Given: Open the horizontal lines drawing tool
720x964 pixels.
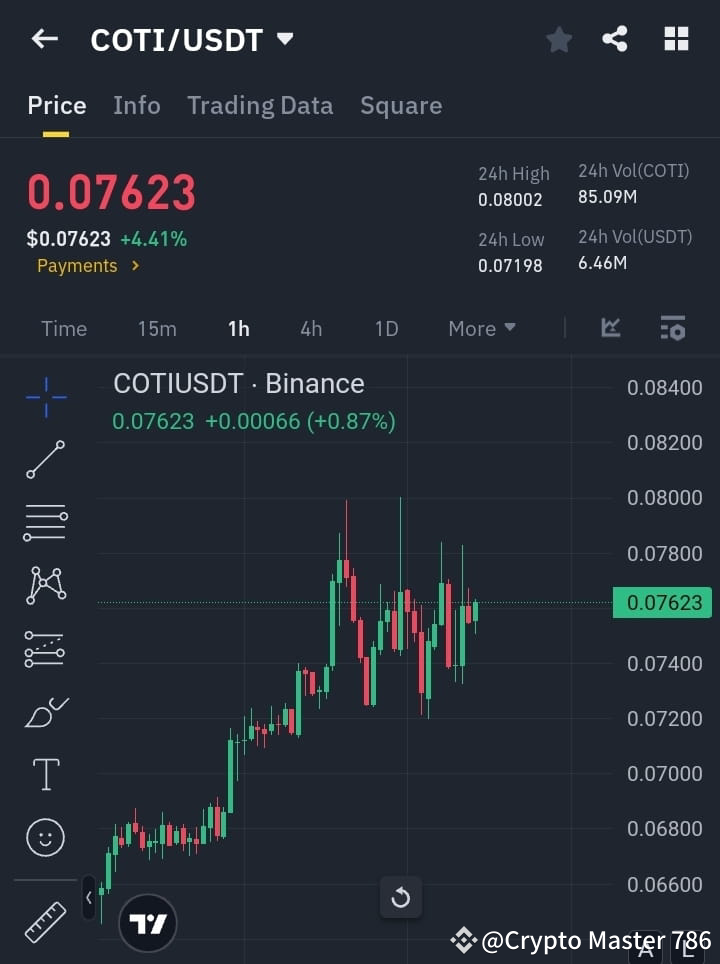Looking at the screenshot, I should point(45,523).
